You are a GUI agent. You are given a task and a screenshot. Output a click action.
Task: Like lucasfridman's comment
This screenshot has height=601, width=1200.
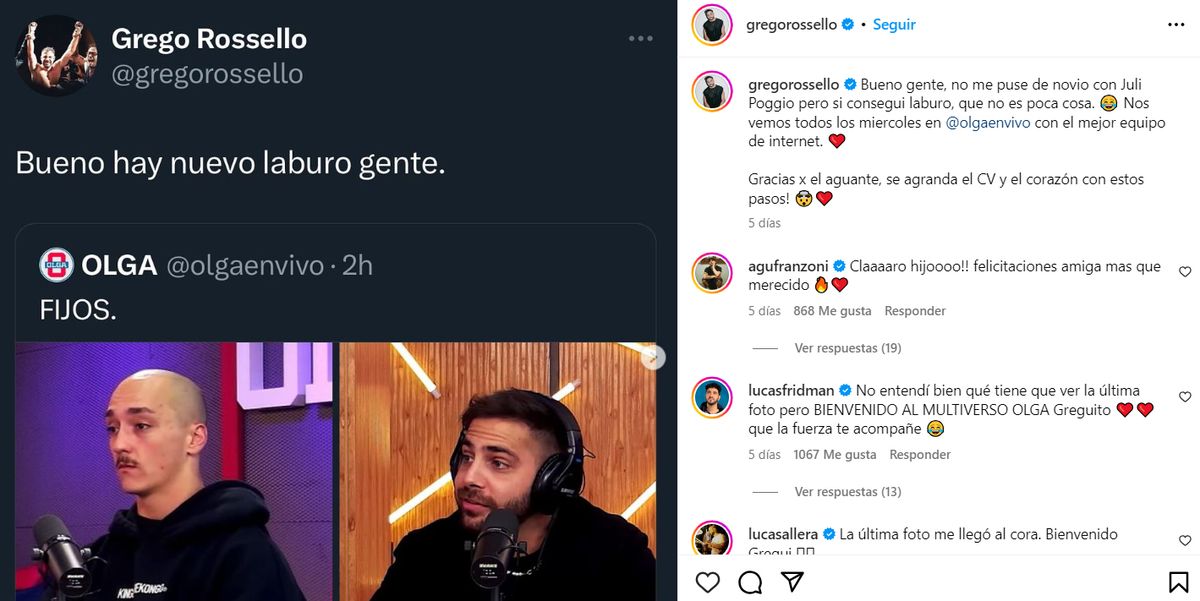(1185, 397)
